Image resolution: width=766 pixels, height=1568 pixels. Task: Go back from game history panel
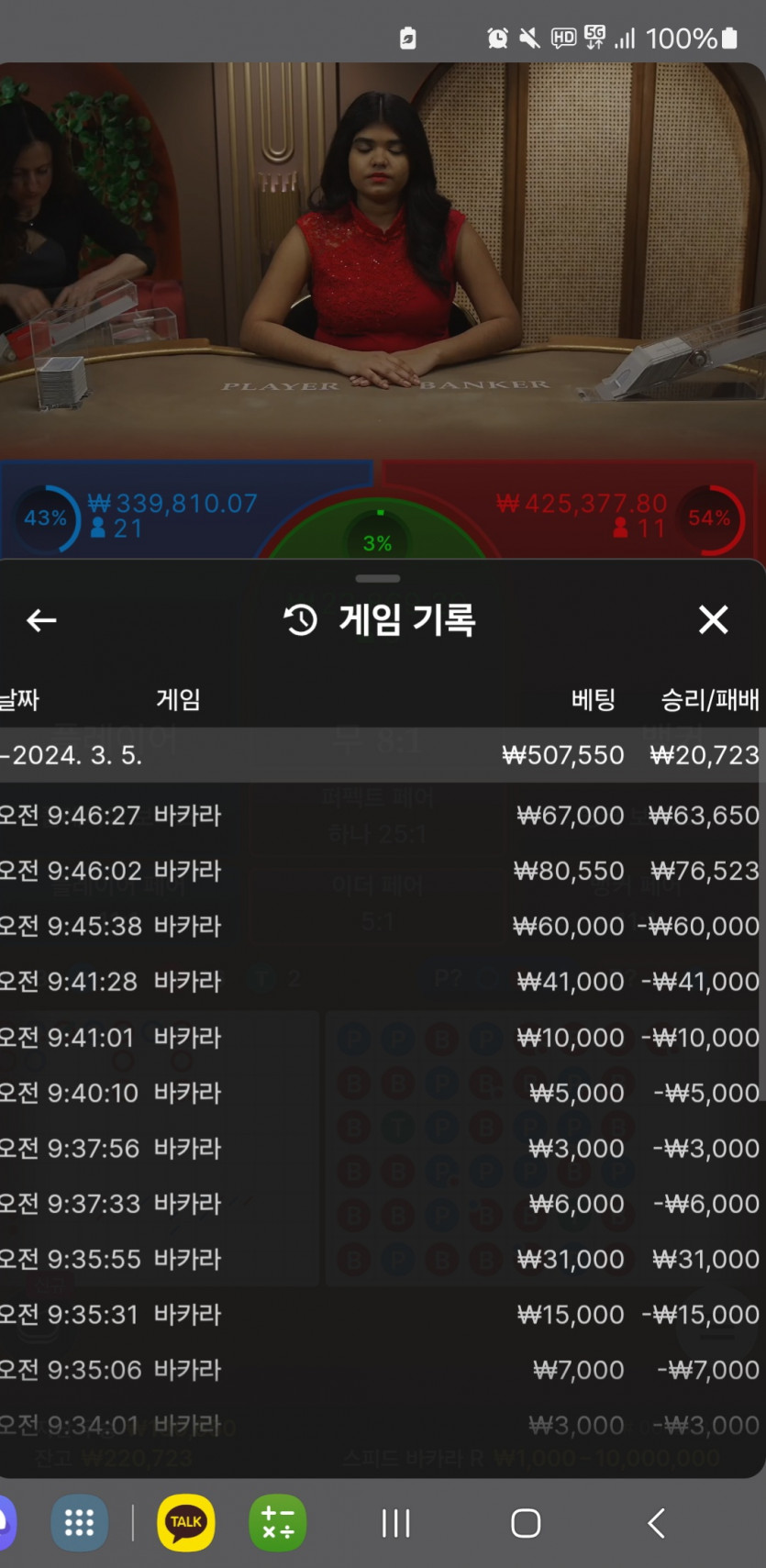(x=41, y=621)
